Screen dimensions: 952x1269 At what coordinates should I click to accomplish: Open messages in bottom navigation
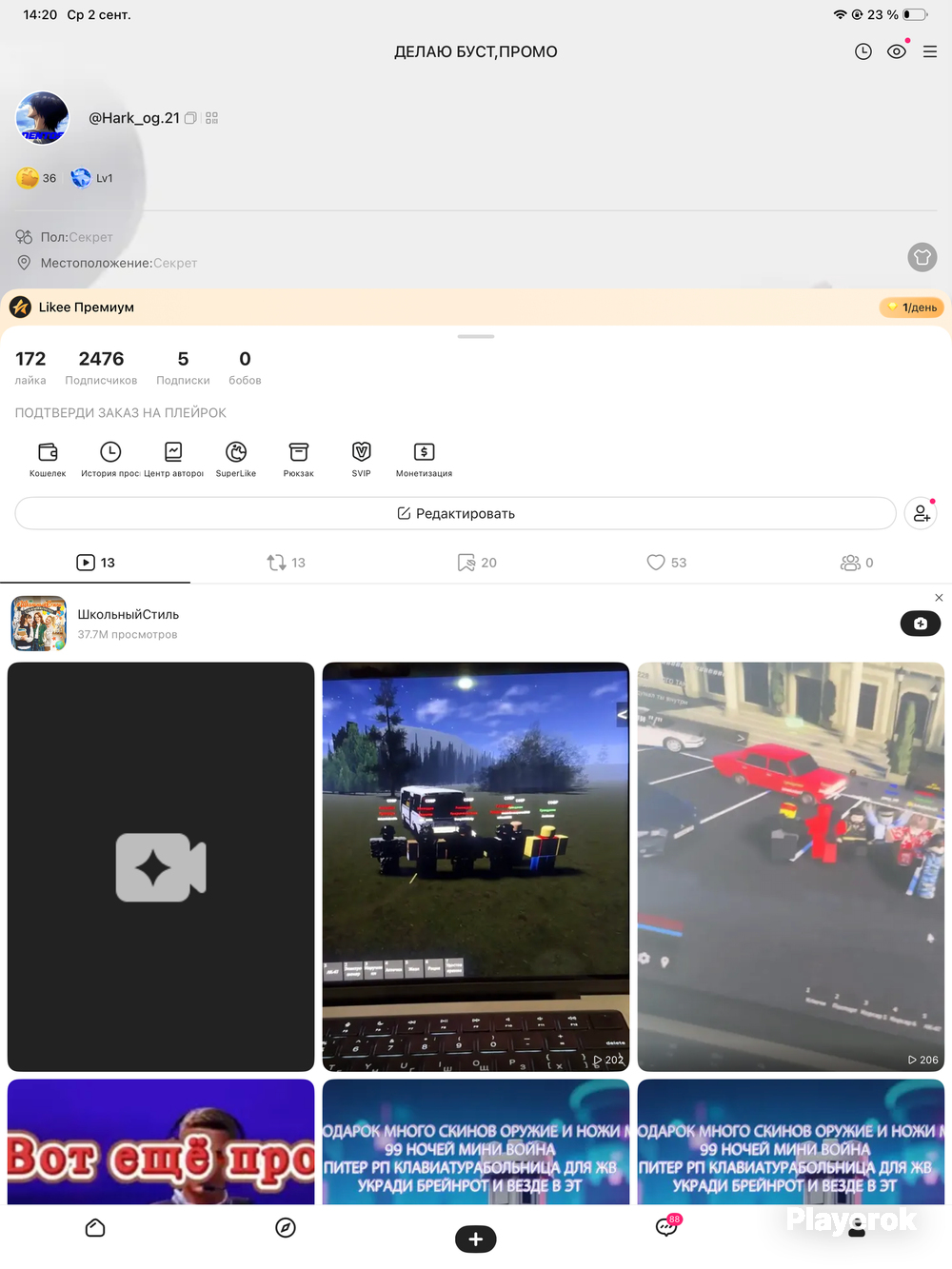click(x=667, y=1226)
